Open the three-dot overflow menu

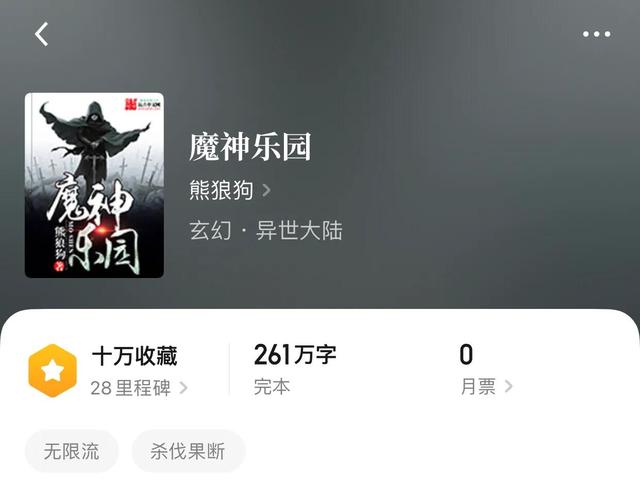click(596, 34)
